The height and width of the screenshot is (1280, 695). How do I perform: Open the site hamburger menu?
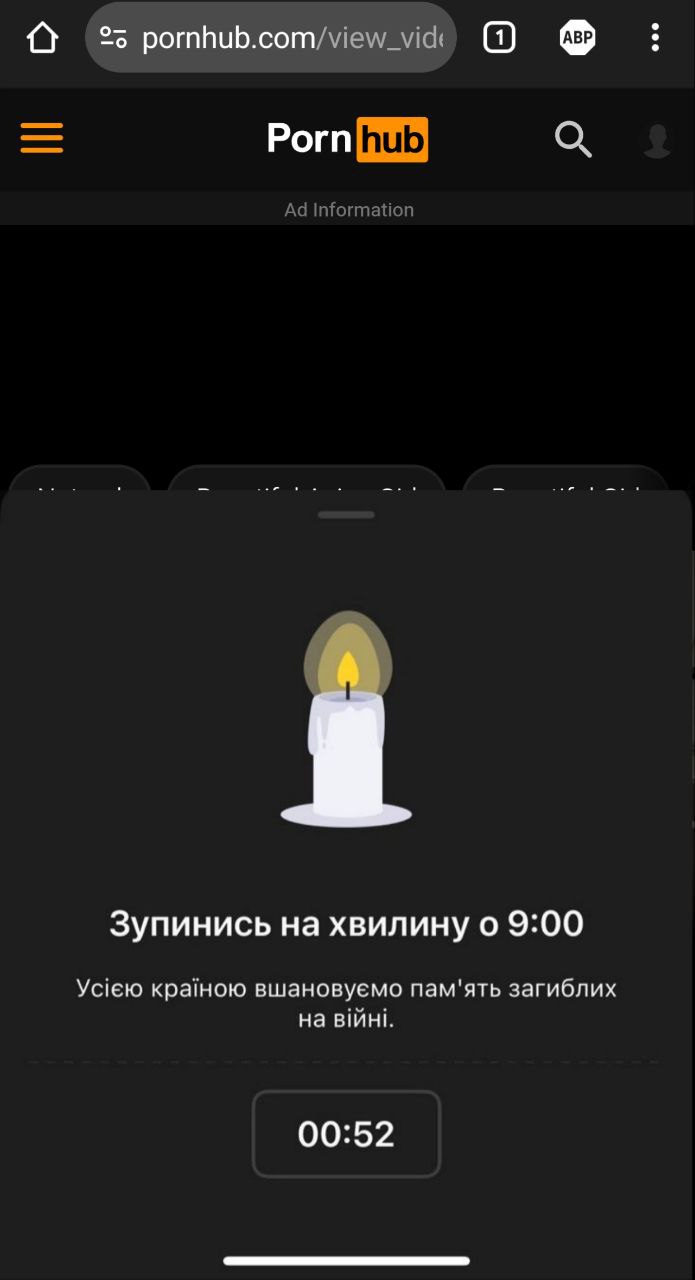tap(42, 138)
